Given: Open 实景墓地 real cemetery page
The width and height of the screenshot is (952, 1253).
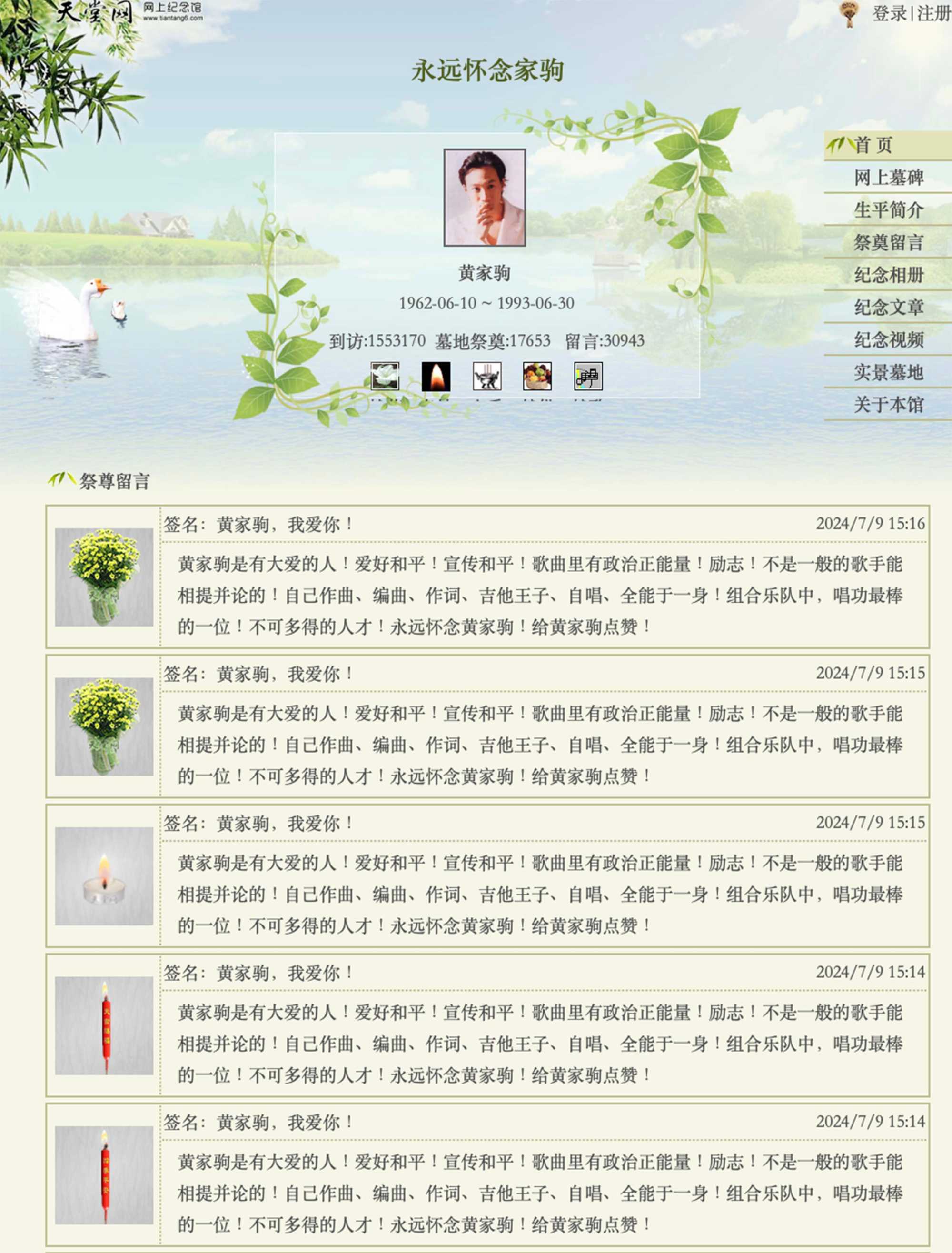Looking at the screenshot, I should pos(889,372).
